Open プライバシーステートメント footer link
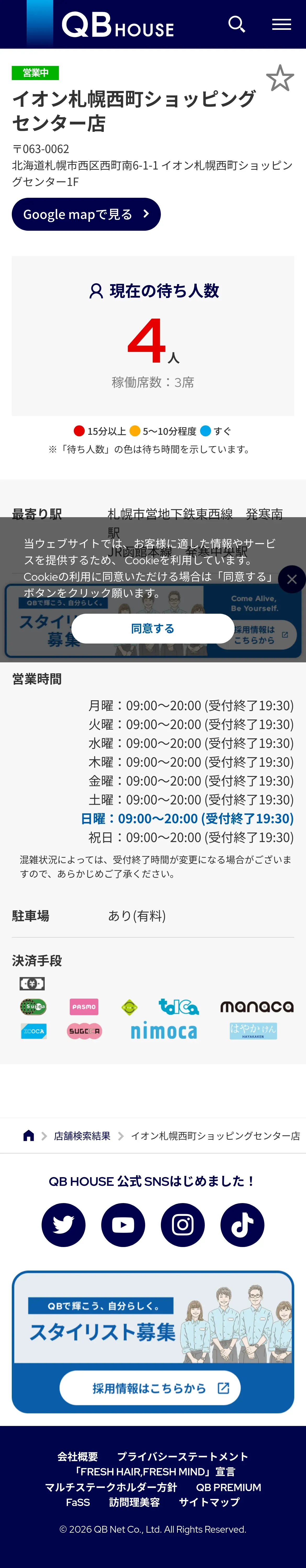The height and width of the screenshot is (1568, 306). (x=183, y=1457)
